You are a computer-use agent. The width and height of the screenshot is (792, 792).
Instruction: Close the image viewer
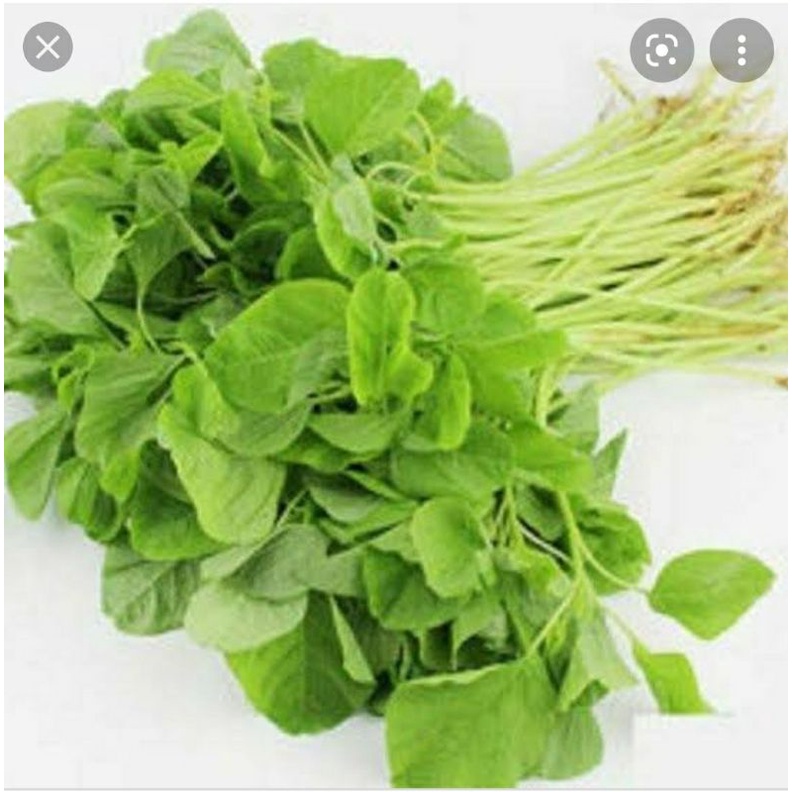coord(48,47)
